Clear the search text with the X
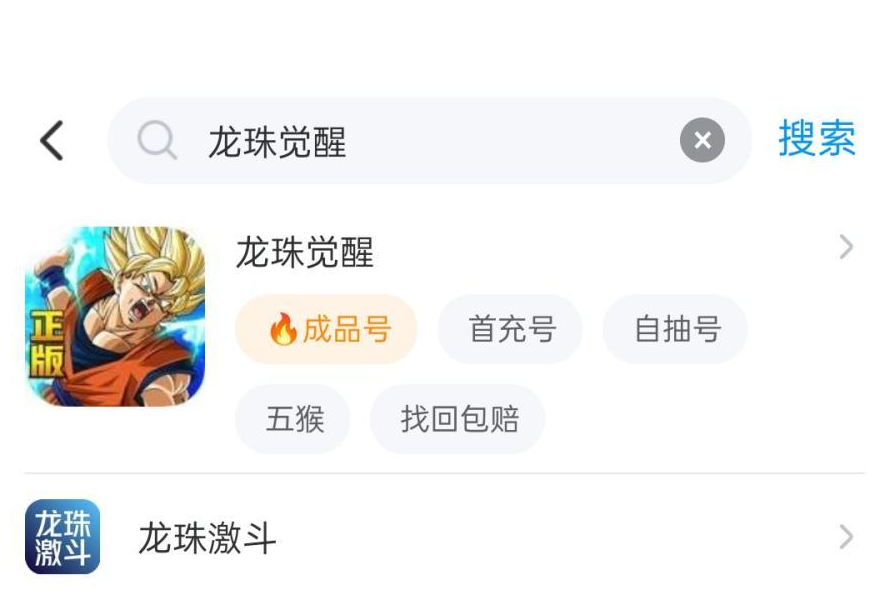Viewport: 892px width, 593px height. [702, 141]
